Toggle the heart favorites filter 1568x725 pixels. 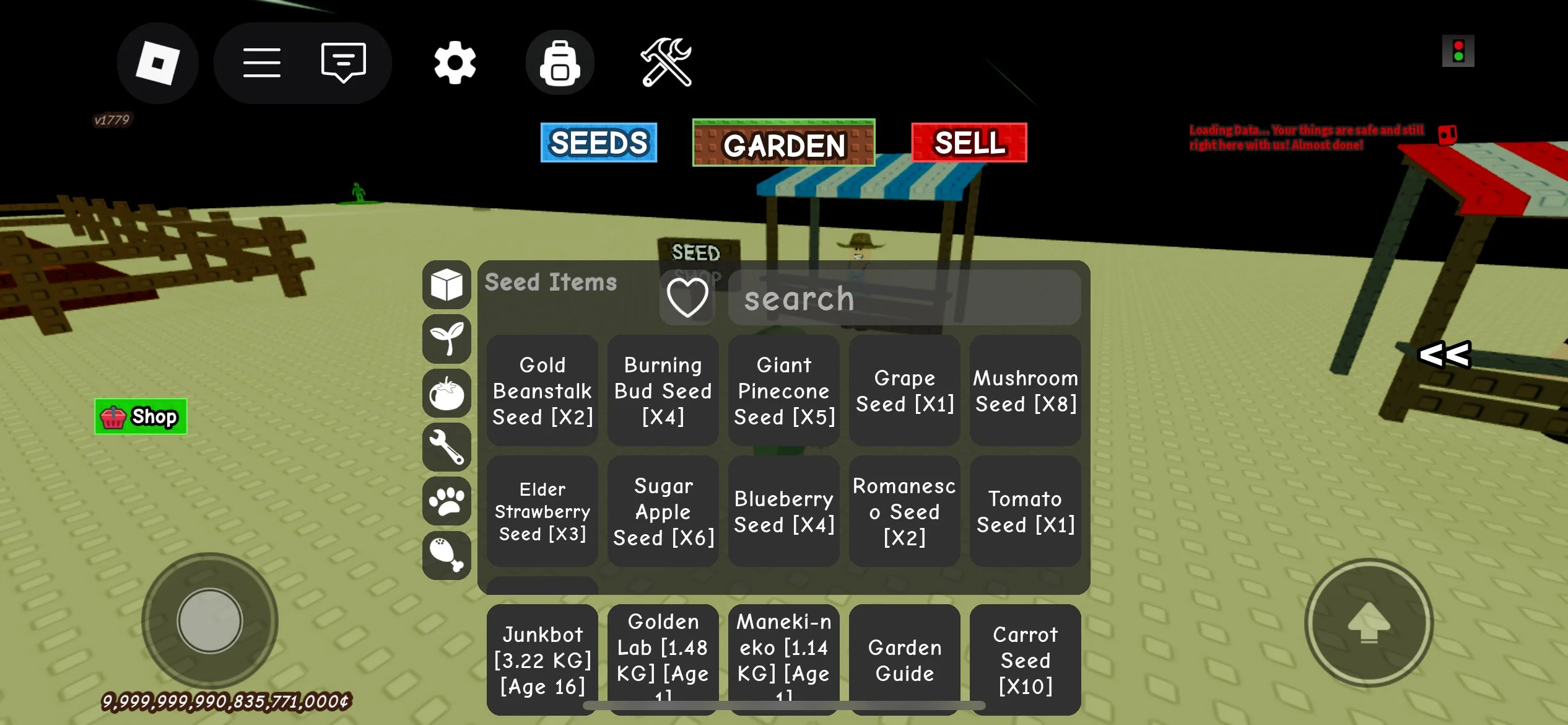pyautogui.click(x=687, y=298)
